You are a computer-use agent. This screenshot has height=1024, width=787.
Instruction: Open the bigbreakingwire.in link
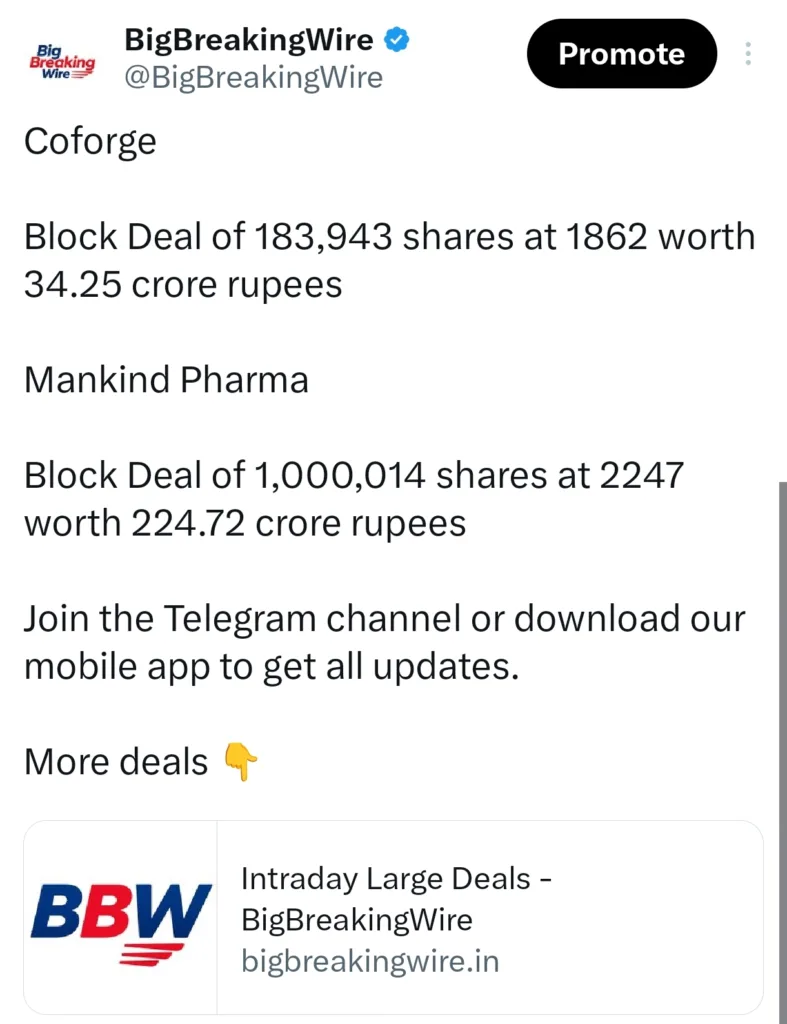[x=370, y=960]
